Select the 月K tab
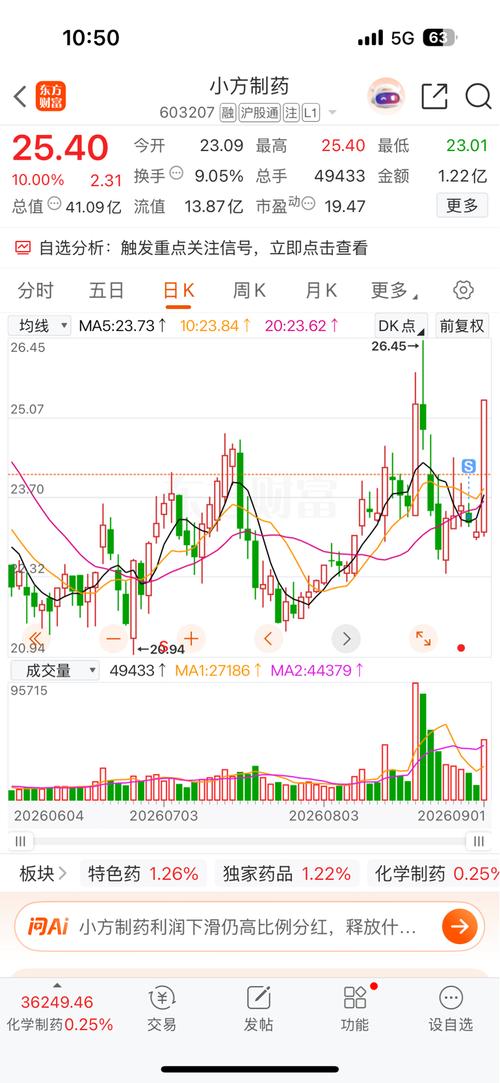The image size is (500, 1083). (x=321, y=291)
